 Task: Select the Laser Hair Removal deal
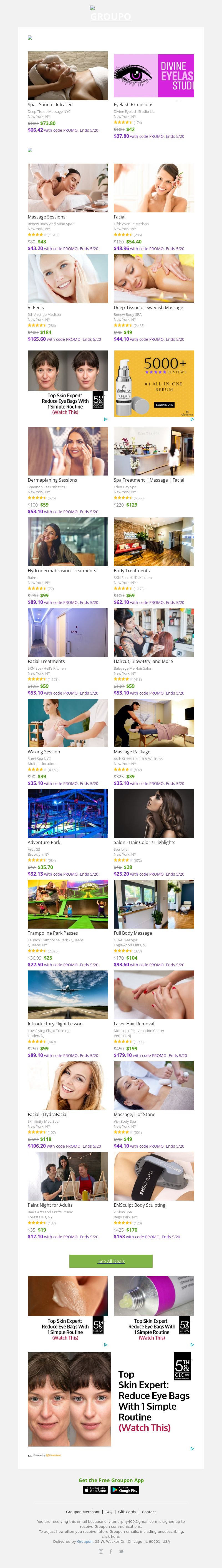154,995
